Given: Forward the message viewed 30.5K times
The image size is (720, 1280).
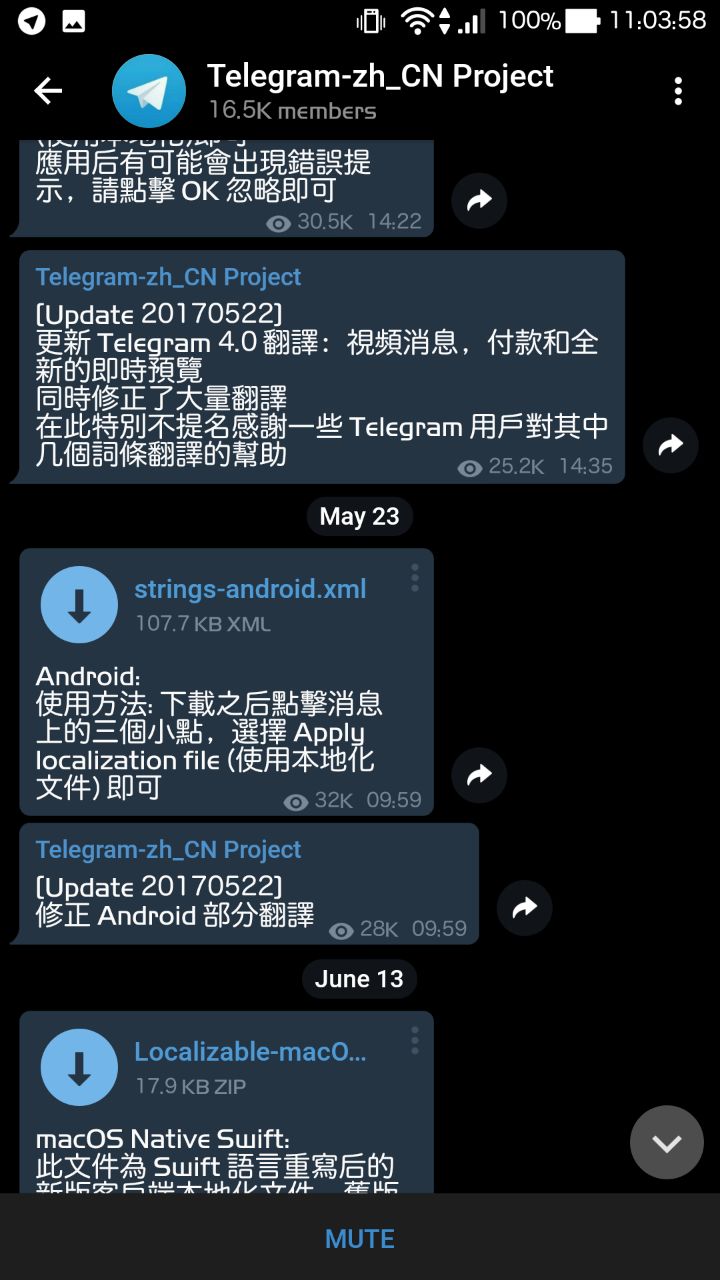Looking at the screenshot, I should pyautogui.click(x=479, y=201).
